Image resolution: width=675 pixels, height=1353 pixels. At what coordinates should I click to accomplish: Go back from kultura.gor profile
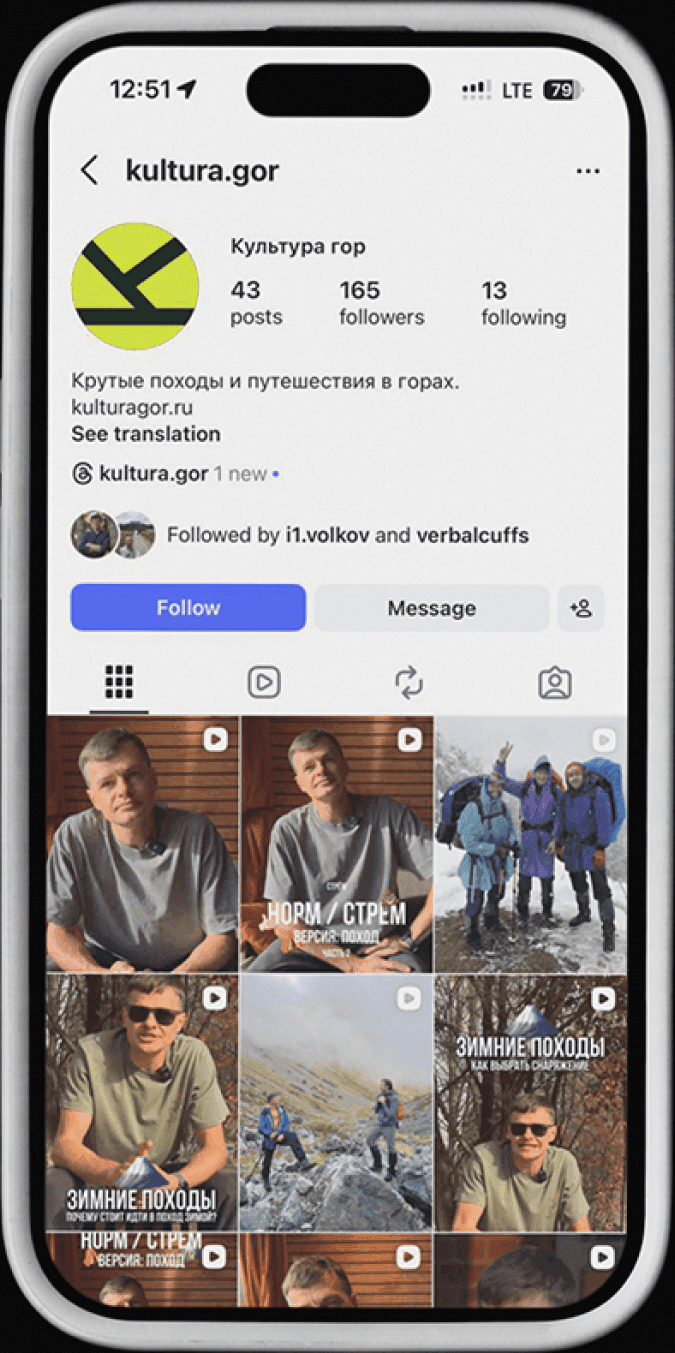pos(90,171)
